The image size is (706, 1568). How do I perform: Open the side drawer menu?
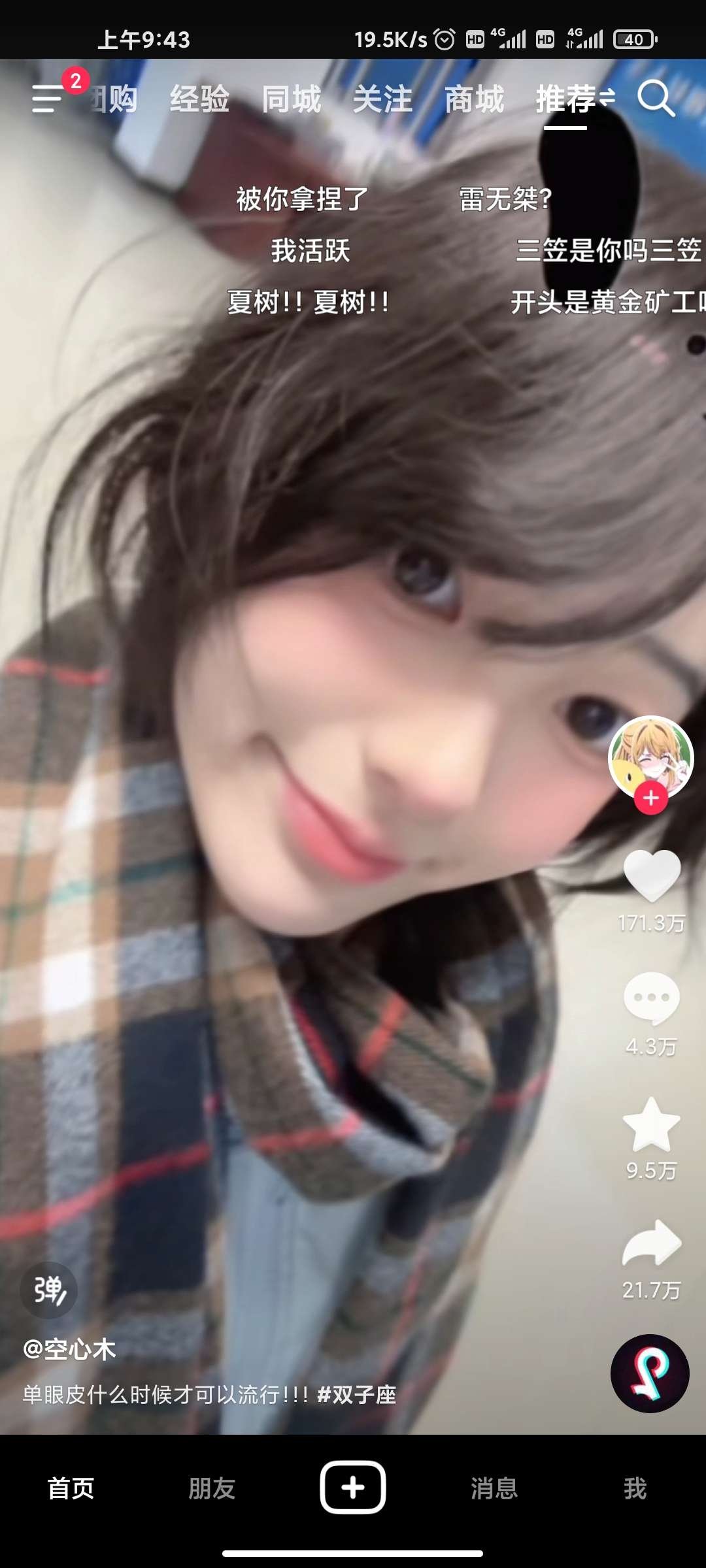point(47,99)
